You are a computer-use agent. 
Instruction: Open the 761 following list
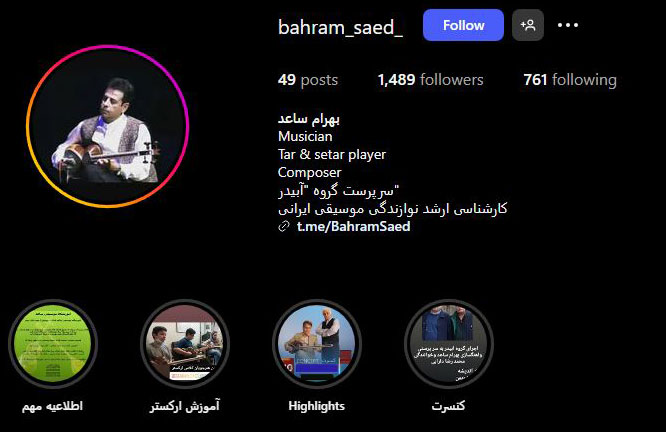569,80
